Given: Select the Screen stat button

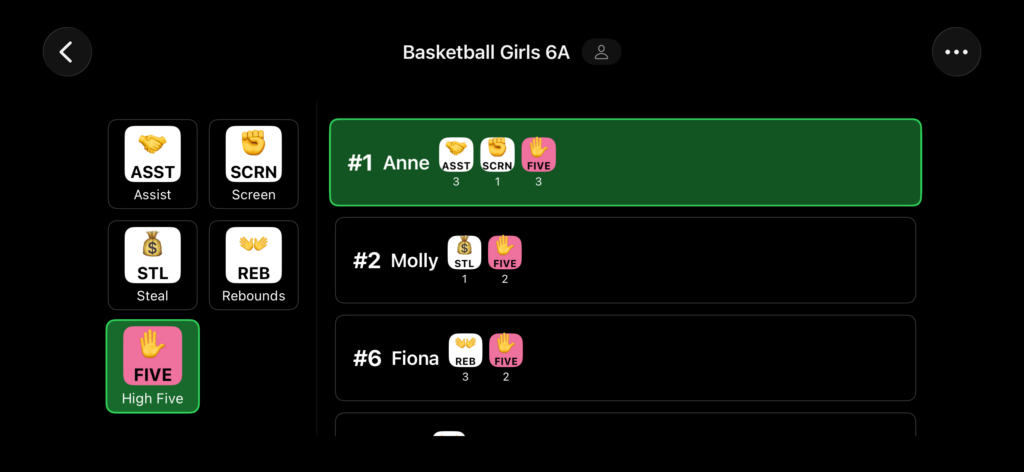Looking at the screenshot, I should (x=253, y=164).
